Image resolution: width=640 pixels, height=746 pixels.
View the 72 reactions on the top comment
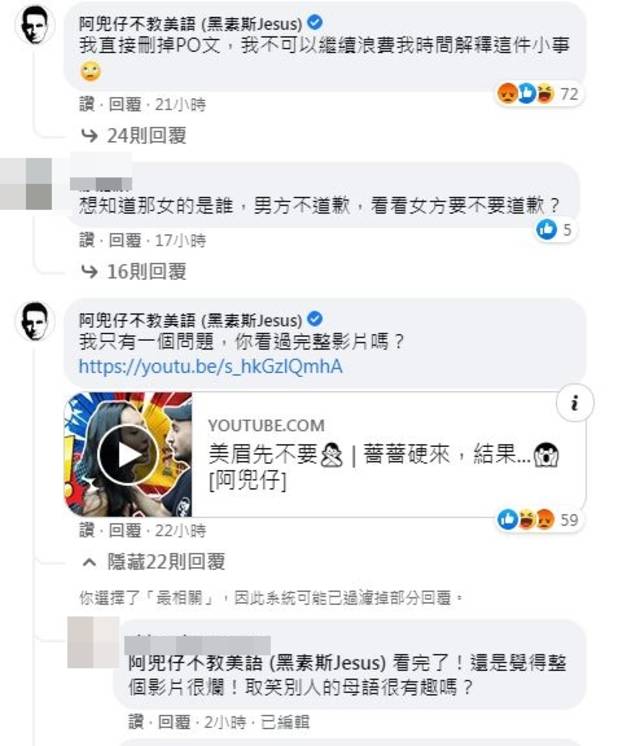(x=538, y=95)
